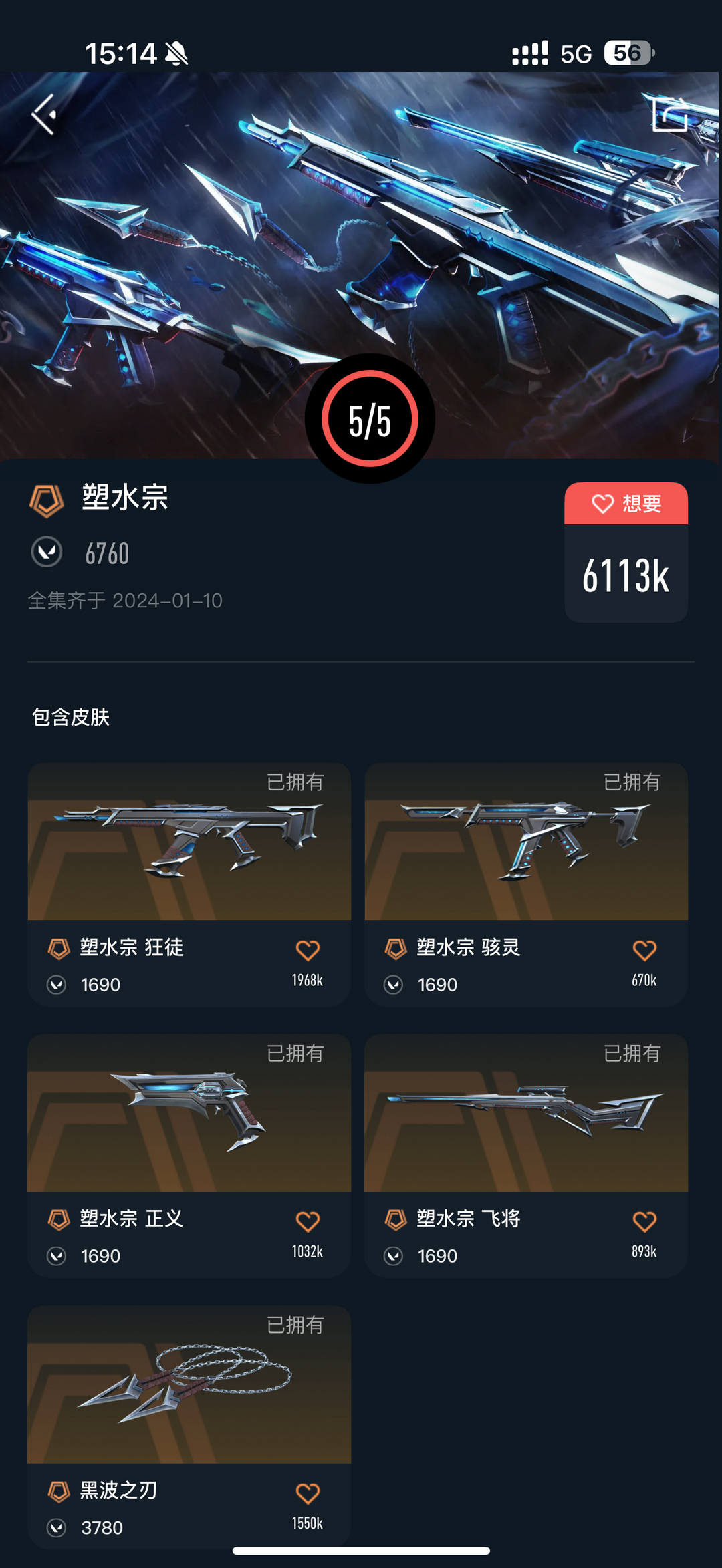The width and height of the screenshot is (722, 1568).
Task: Open the 塑水宗 正义 skin card
Action: 189,1114
